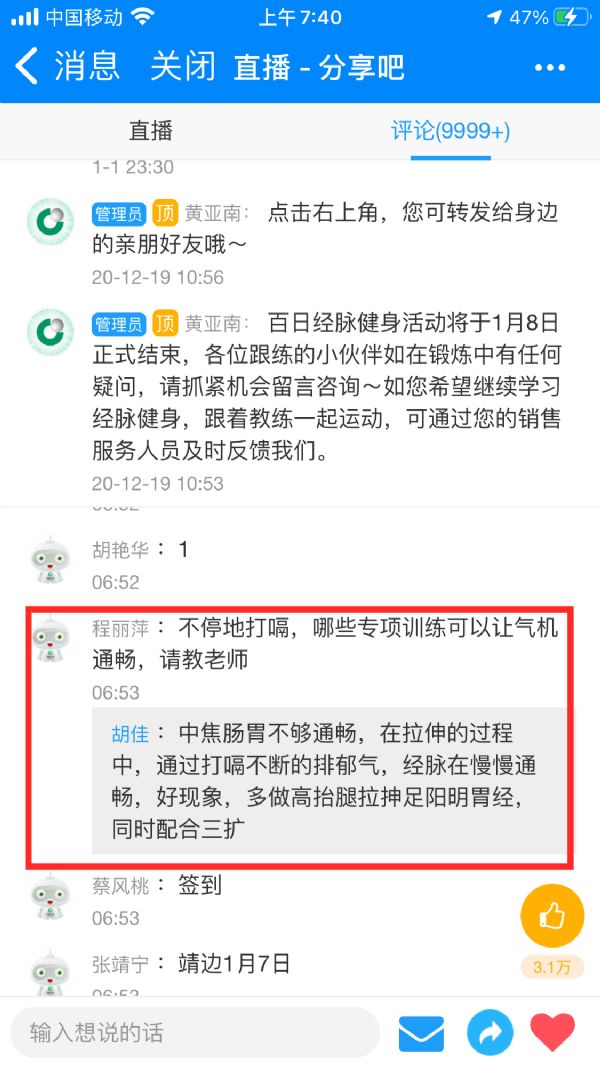Select the 评论(9999+) tab

click(450, 131)
